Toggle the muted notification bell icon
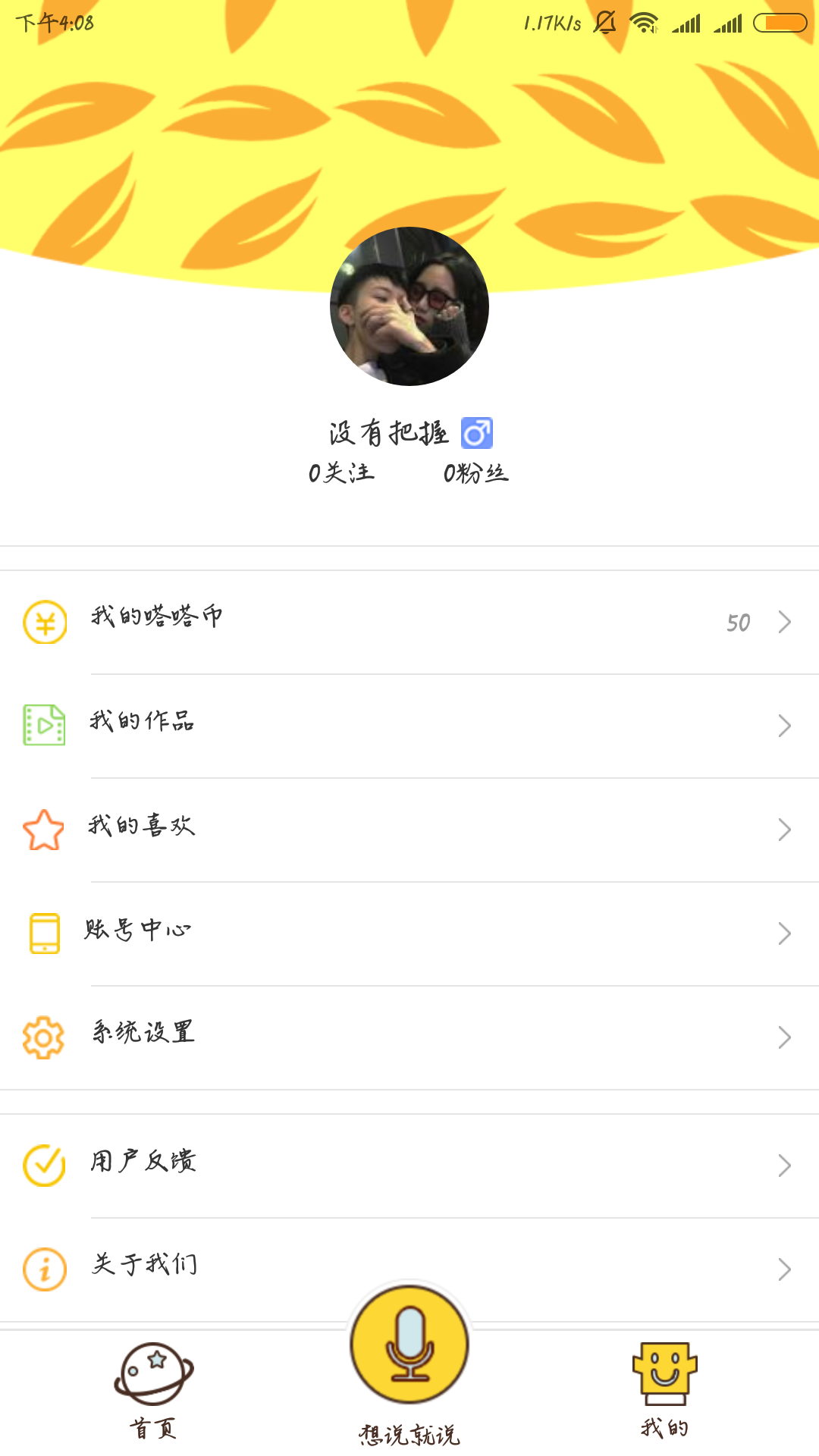Viewport: 819px width, 1456px height. 604,23
